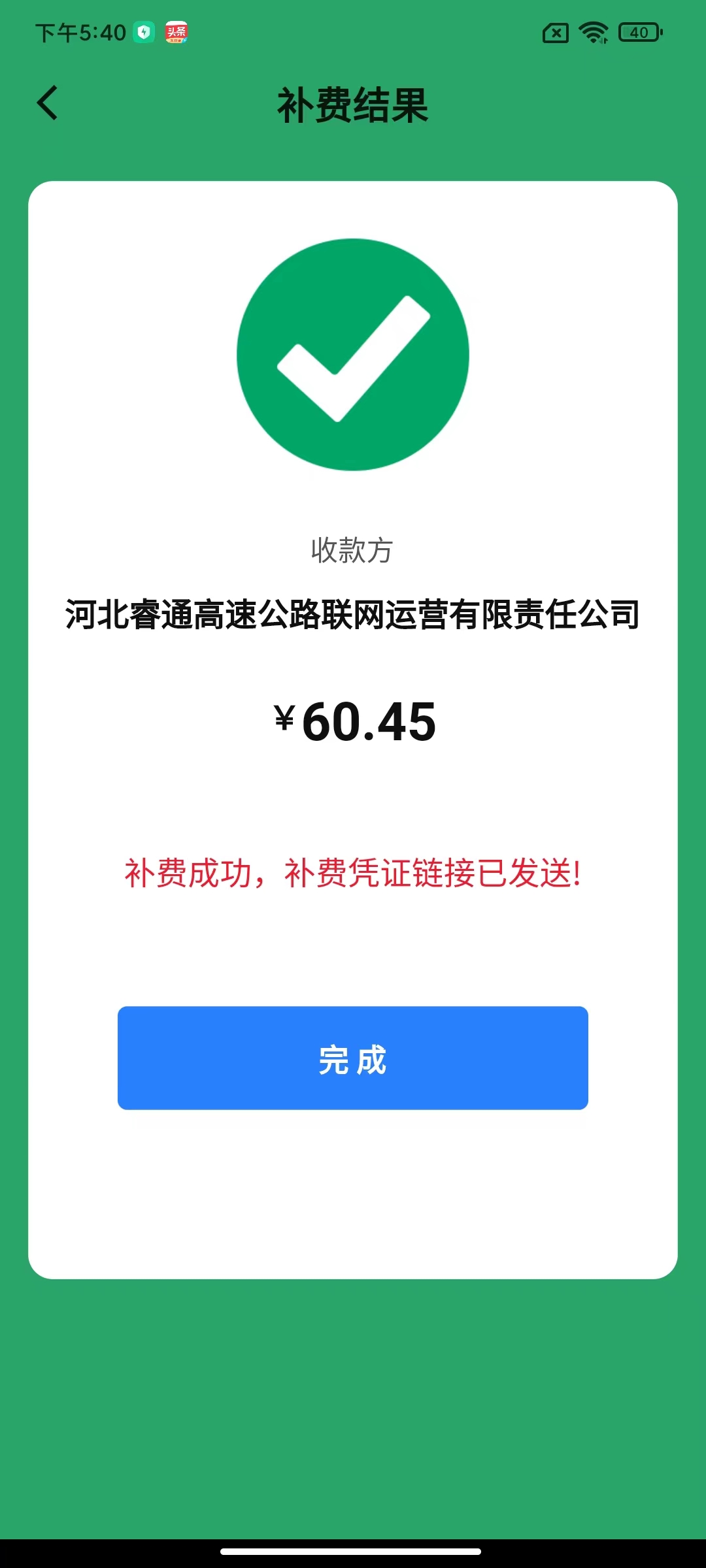
Task: Tap the blue 完成 button
Action: click(353, 1058)
